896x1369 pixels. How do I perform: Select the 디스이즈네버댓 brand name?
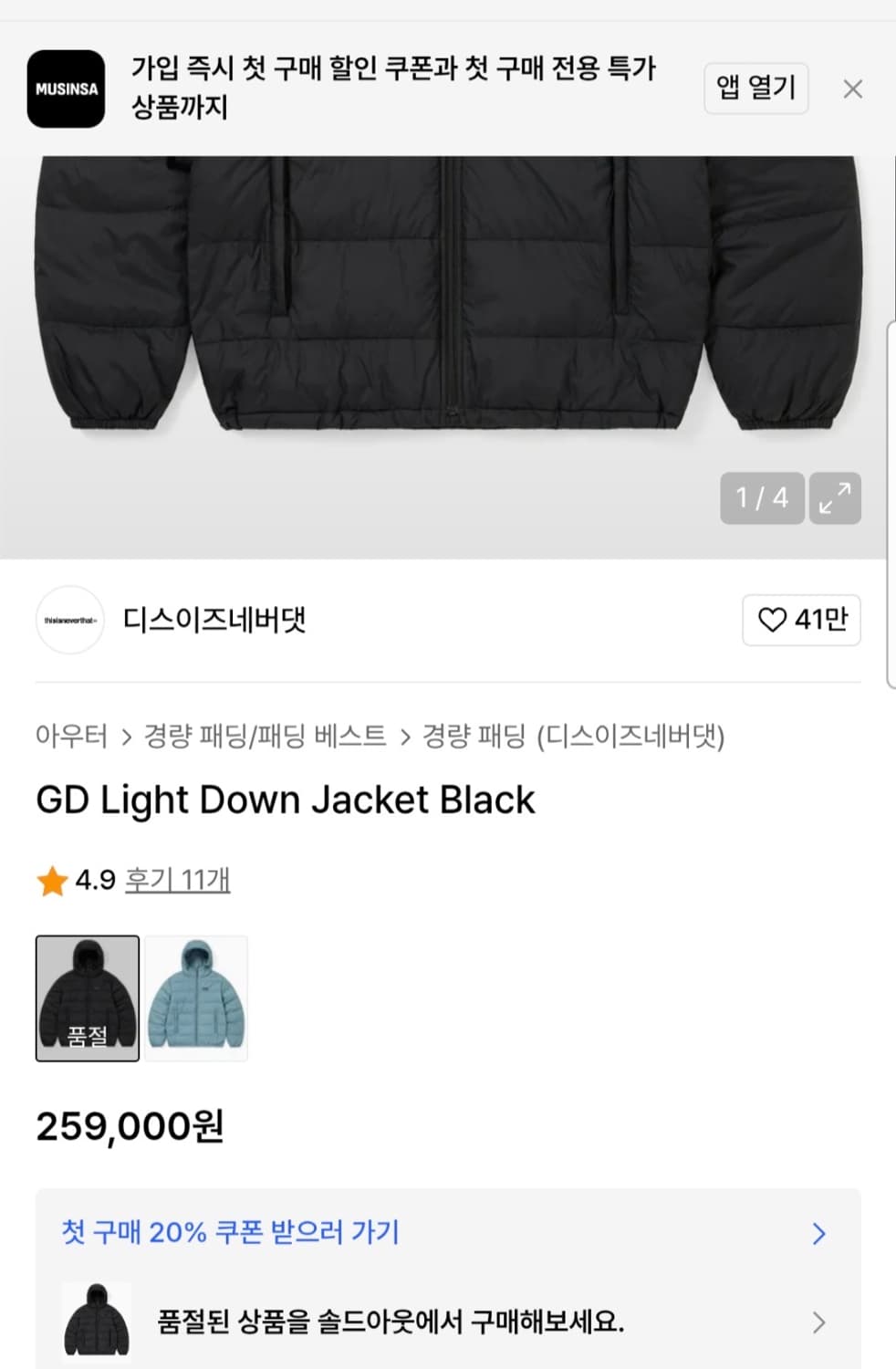[x=214, y=620]
